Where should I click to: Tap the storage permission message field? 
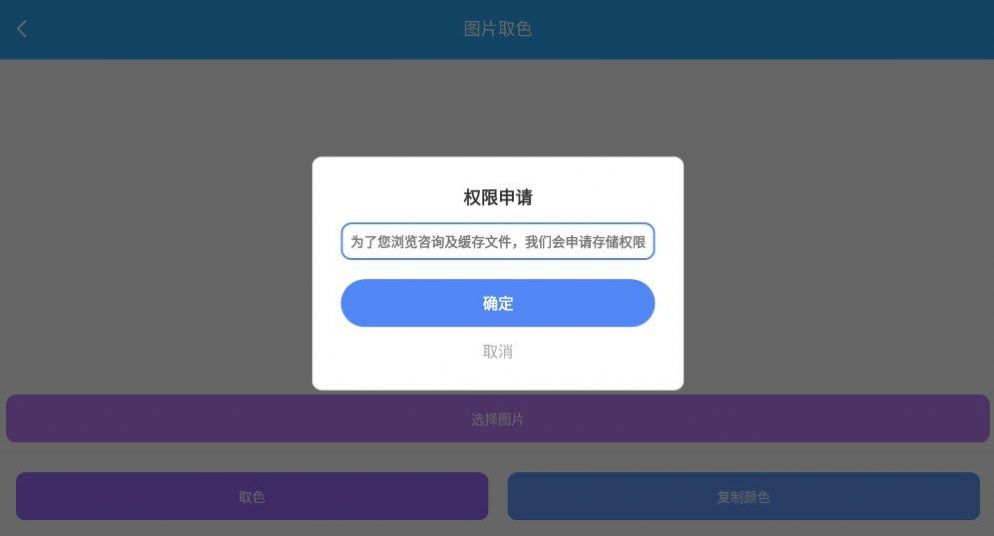pos(497,241)
